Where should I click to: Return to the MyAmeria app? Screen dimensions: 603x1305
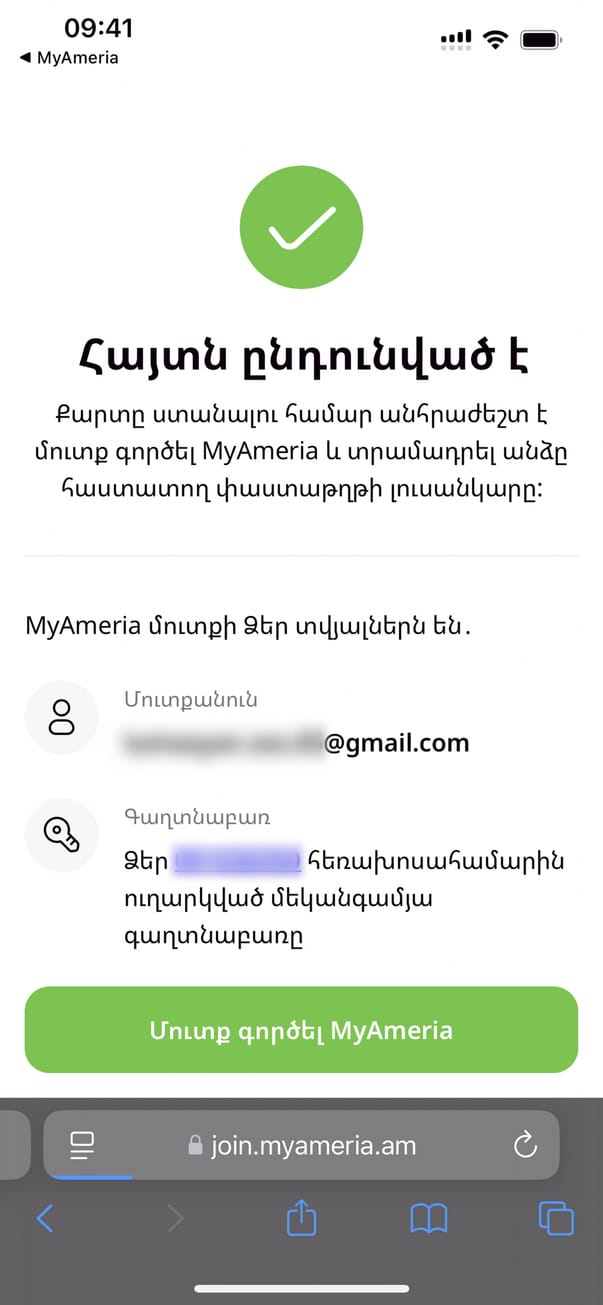pos(69,58)
